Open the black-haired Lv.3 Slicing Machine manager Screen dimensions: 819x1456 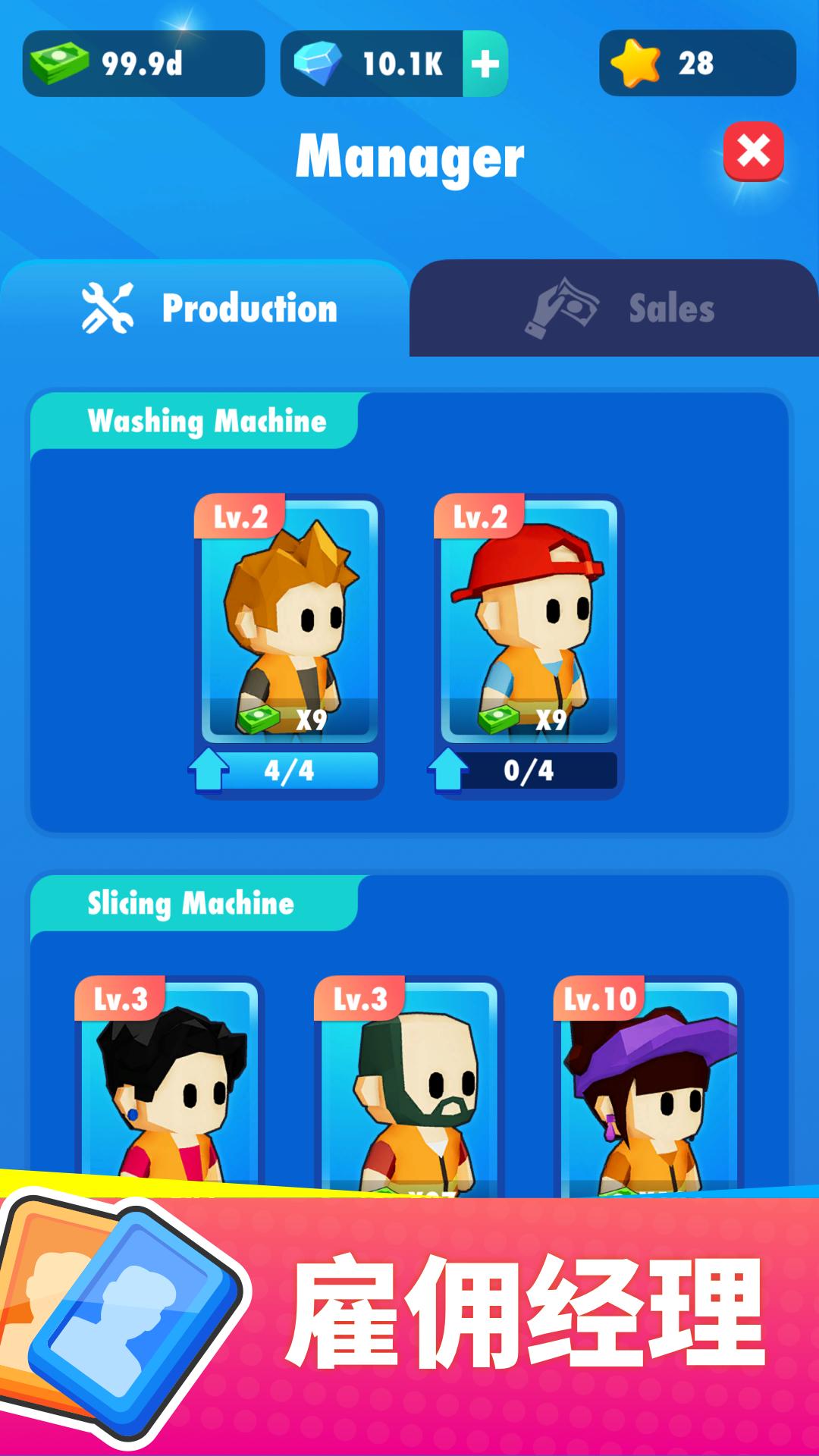169,1084
